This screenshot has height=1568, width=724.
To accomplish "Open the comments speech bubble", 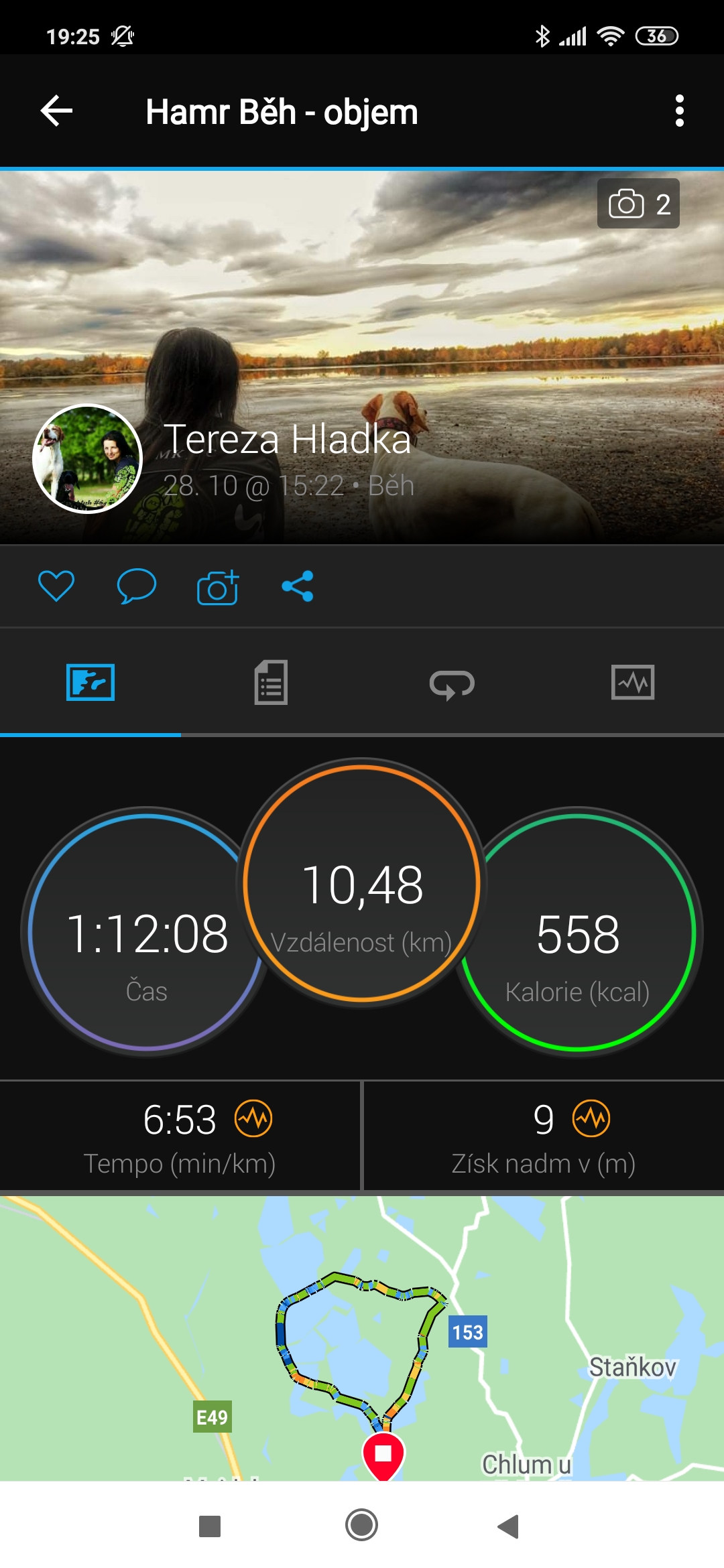I will (137, 586).
